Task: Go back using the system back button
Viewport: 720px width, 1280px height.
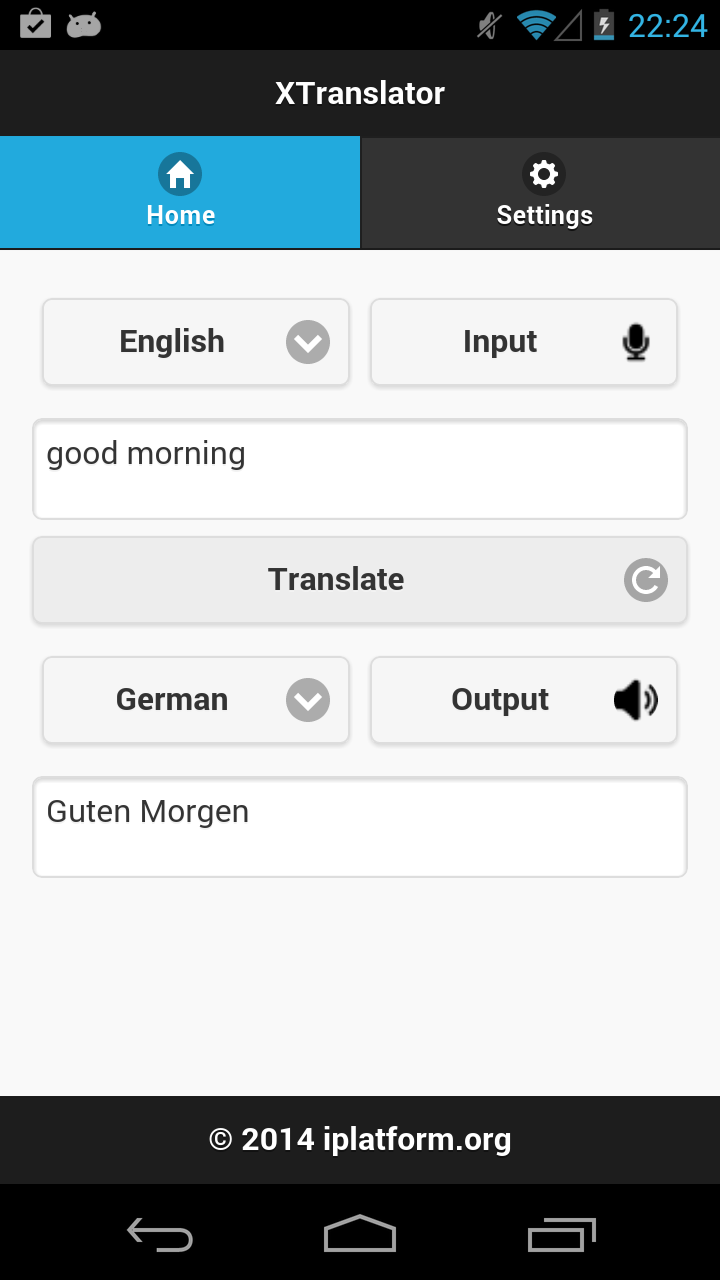Action: pyautogui.click(x=160, y=1234)
